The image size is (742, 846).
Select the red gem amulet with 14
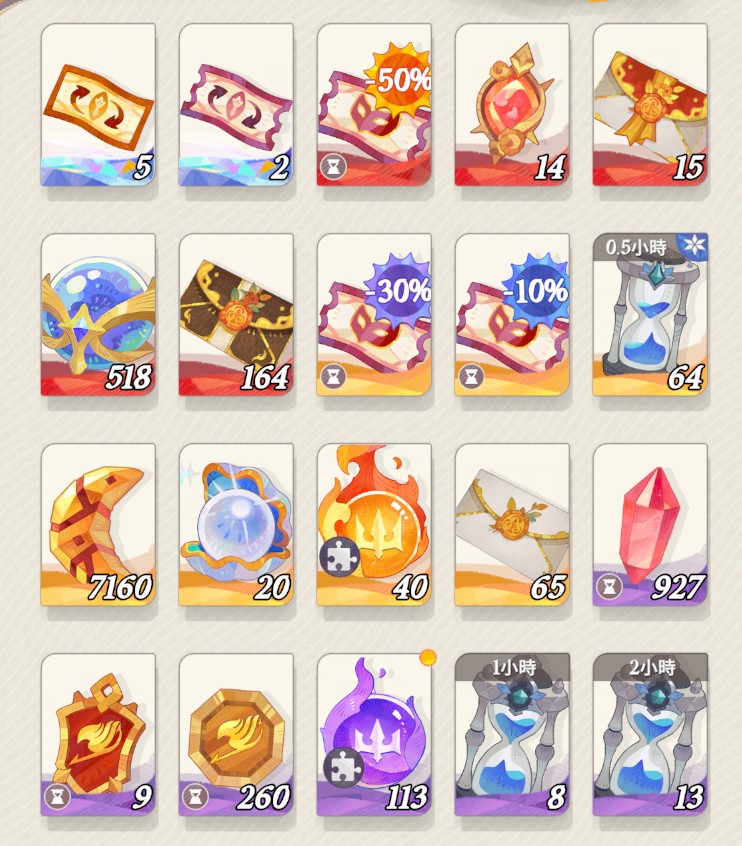coord(512,104)
